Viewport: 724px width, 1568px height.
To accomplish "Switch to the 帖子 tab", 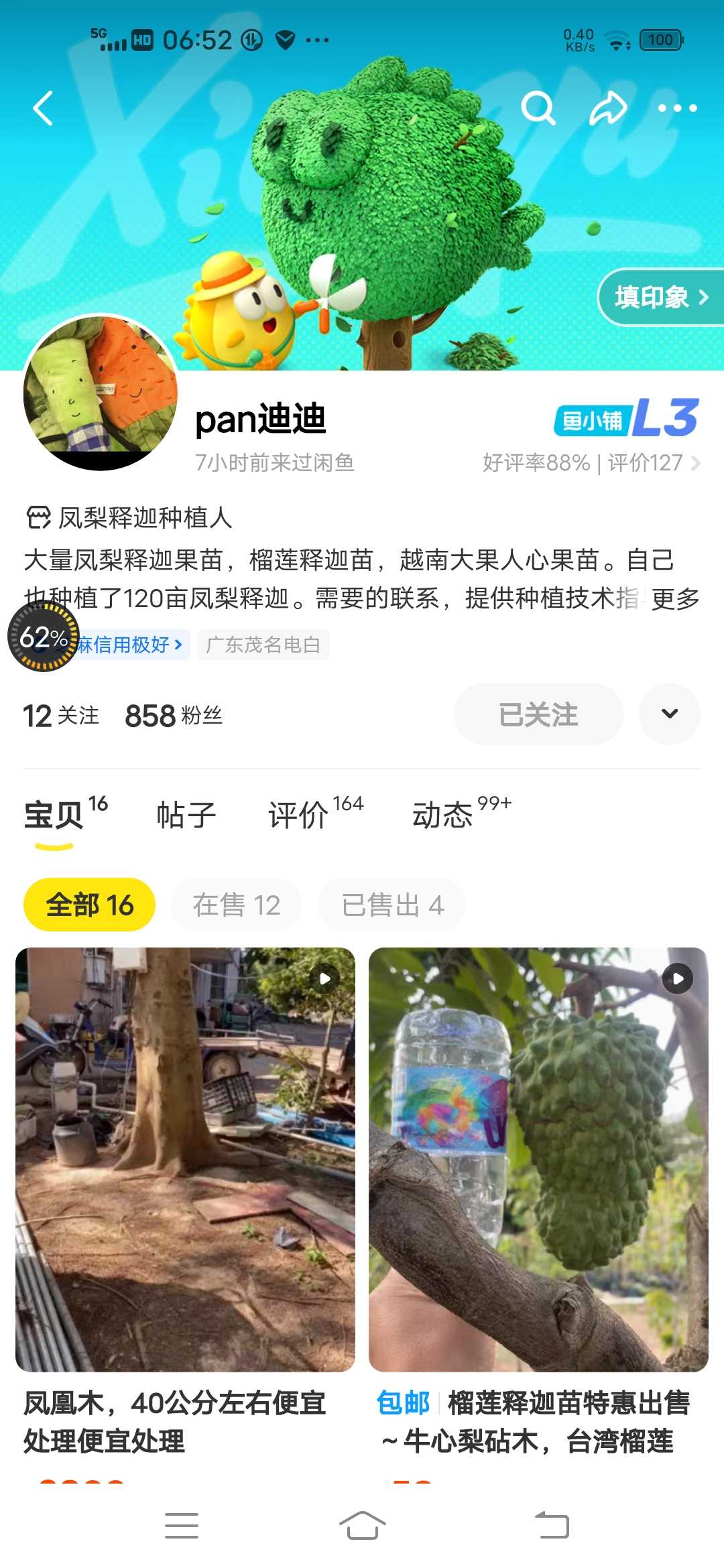I will pos(186,815).
